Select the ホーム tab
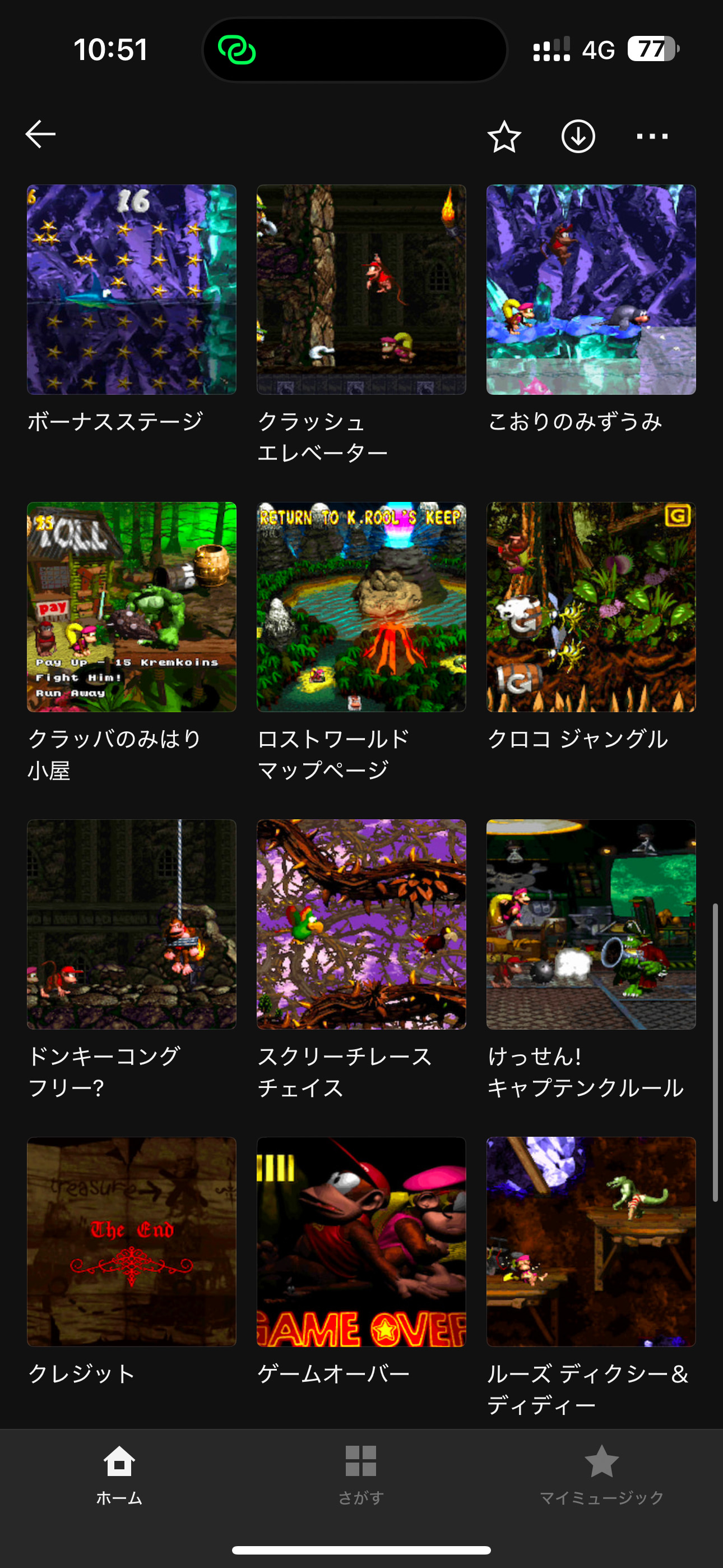 pos(119,1472)
